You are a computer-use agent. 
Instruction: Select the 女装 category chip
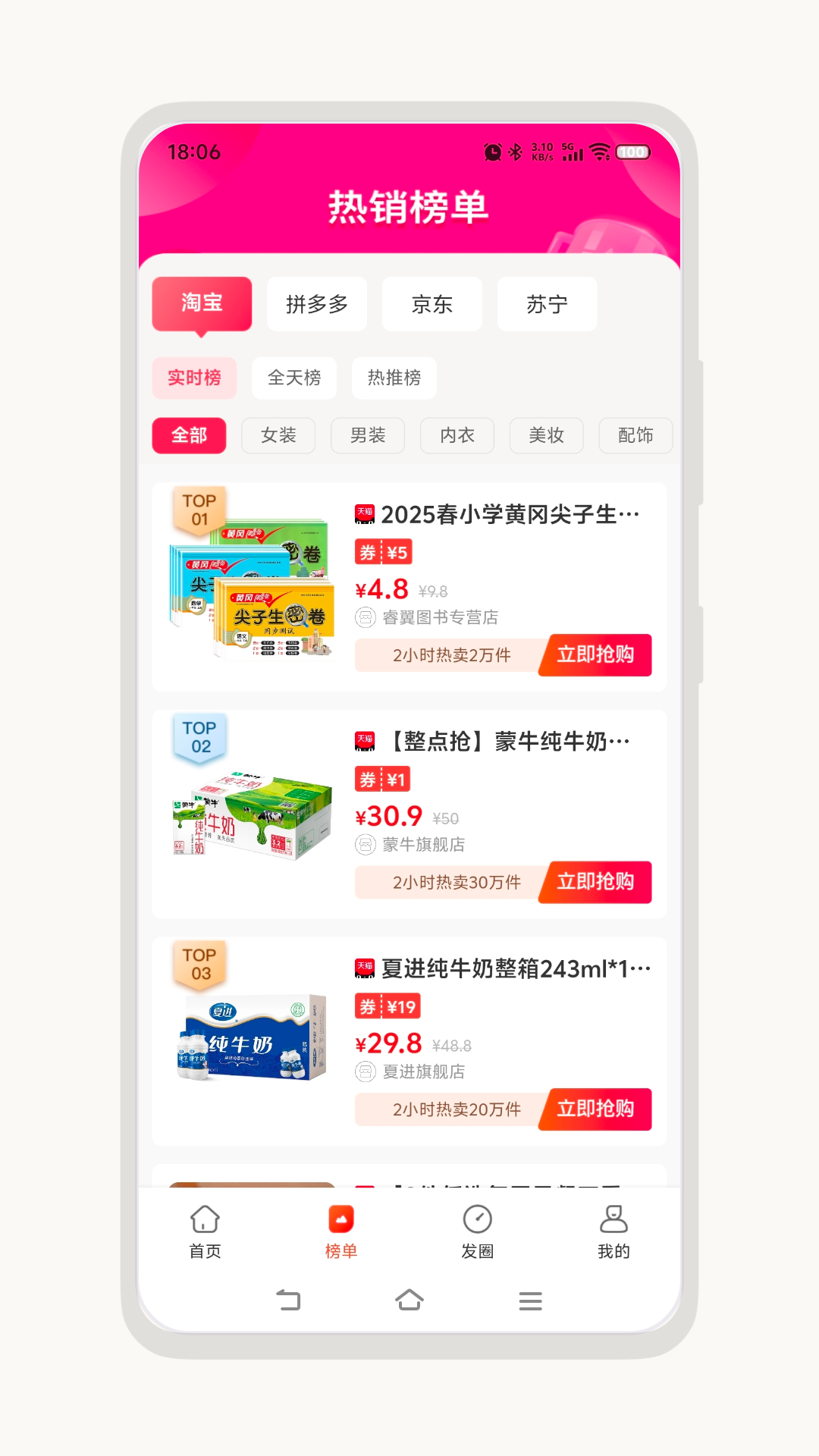[x=278, y=435]
